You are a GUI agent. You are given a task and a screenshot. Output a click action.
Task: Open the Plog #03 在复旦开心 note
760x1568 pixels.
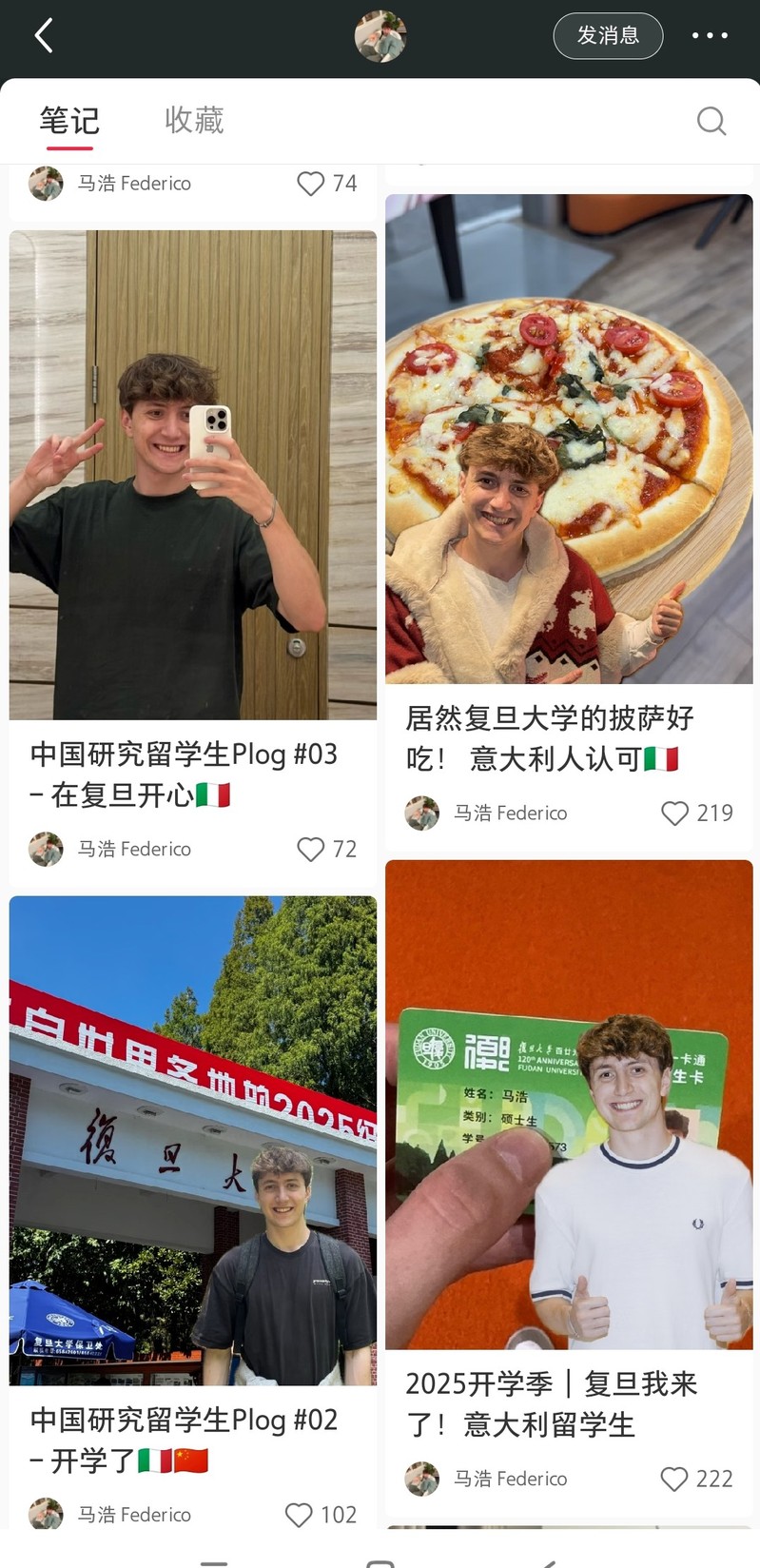[193, 475]
